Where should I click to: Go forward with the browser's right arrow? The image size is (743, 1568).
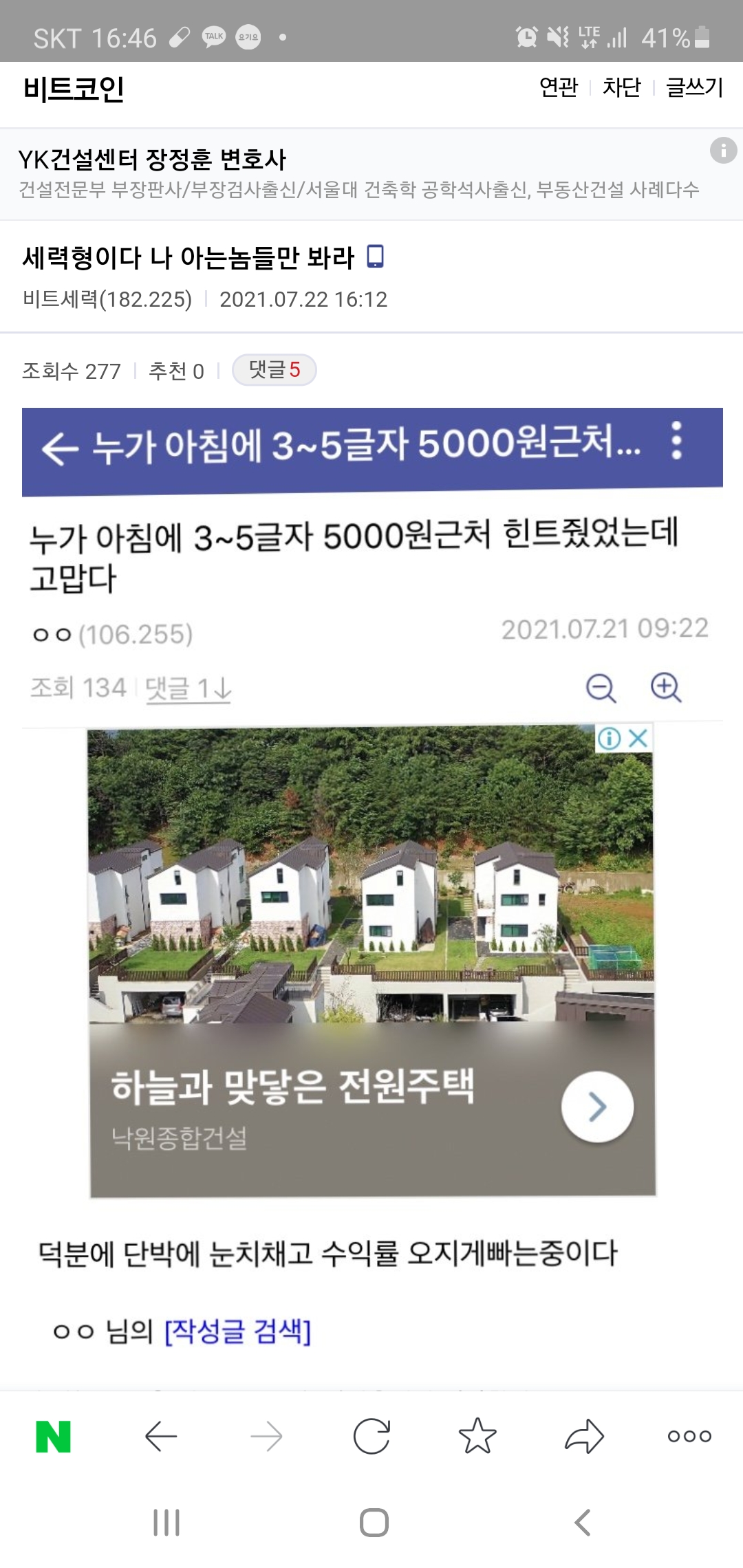click(266, 1436)
